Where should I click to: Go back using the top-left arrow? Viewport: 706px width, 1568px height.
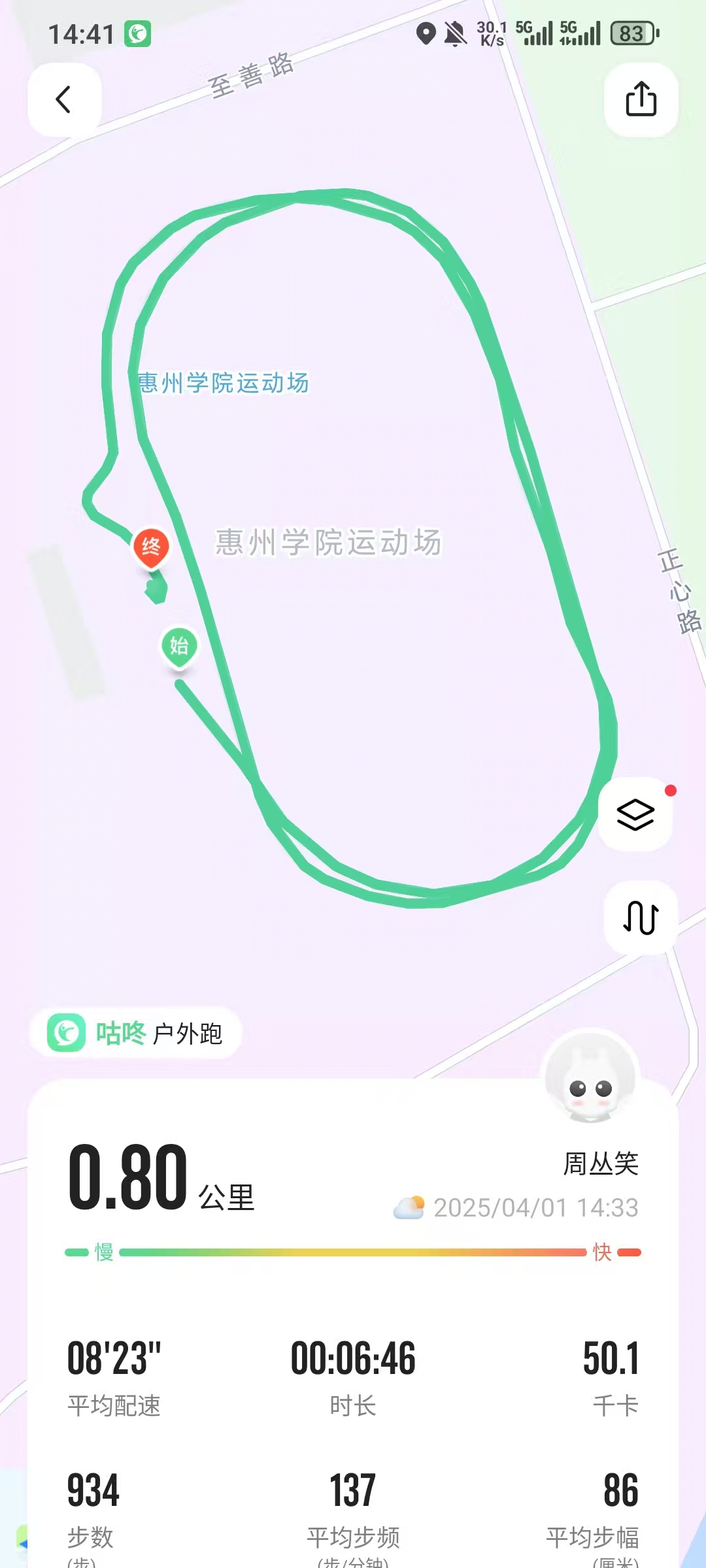pos(64,100)
